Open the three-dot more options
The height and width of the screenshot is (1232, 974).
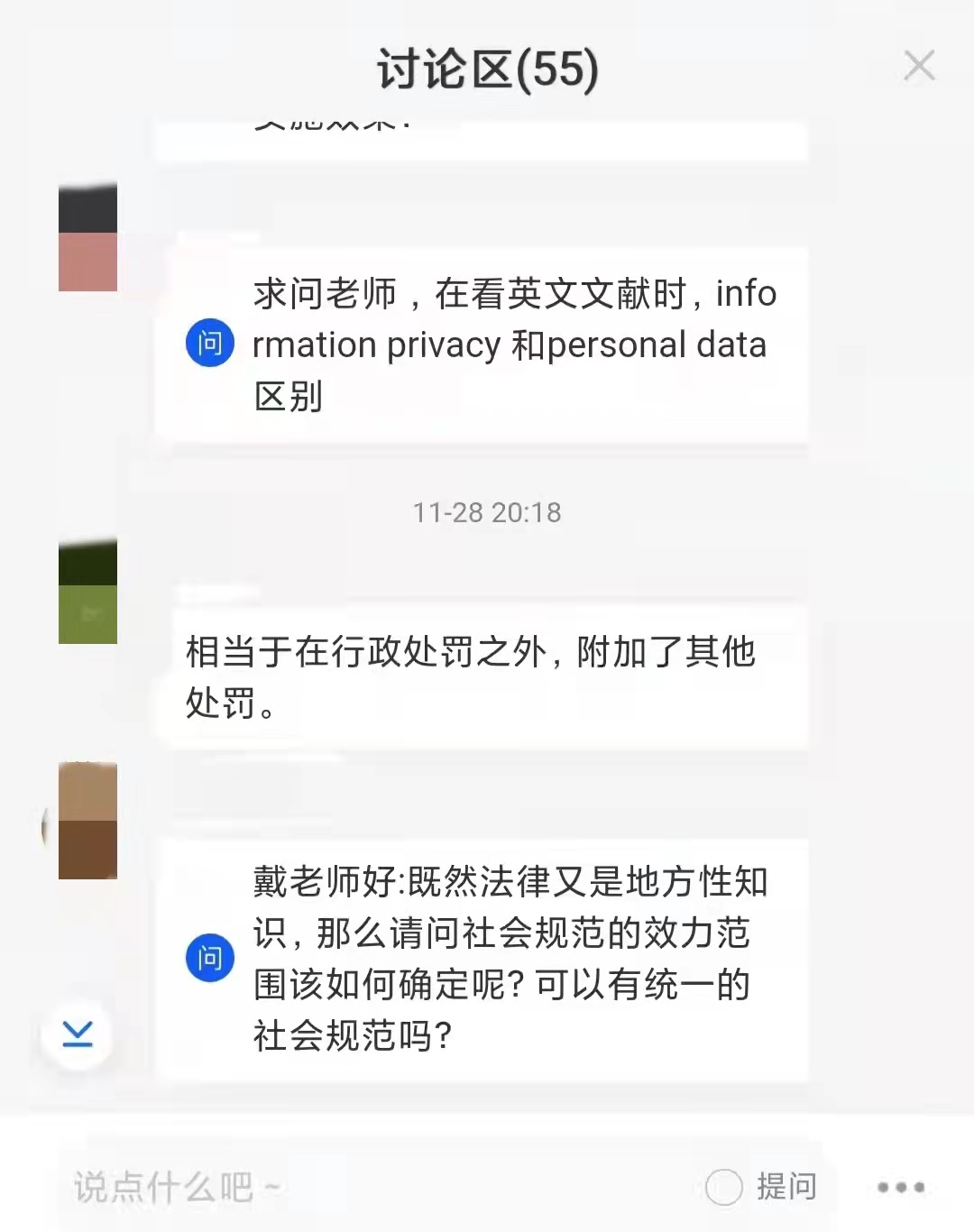[901, 1187]
